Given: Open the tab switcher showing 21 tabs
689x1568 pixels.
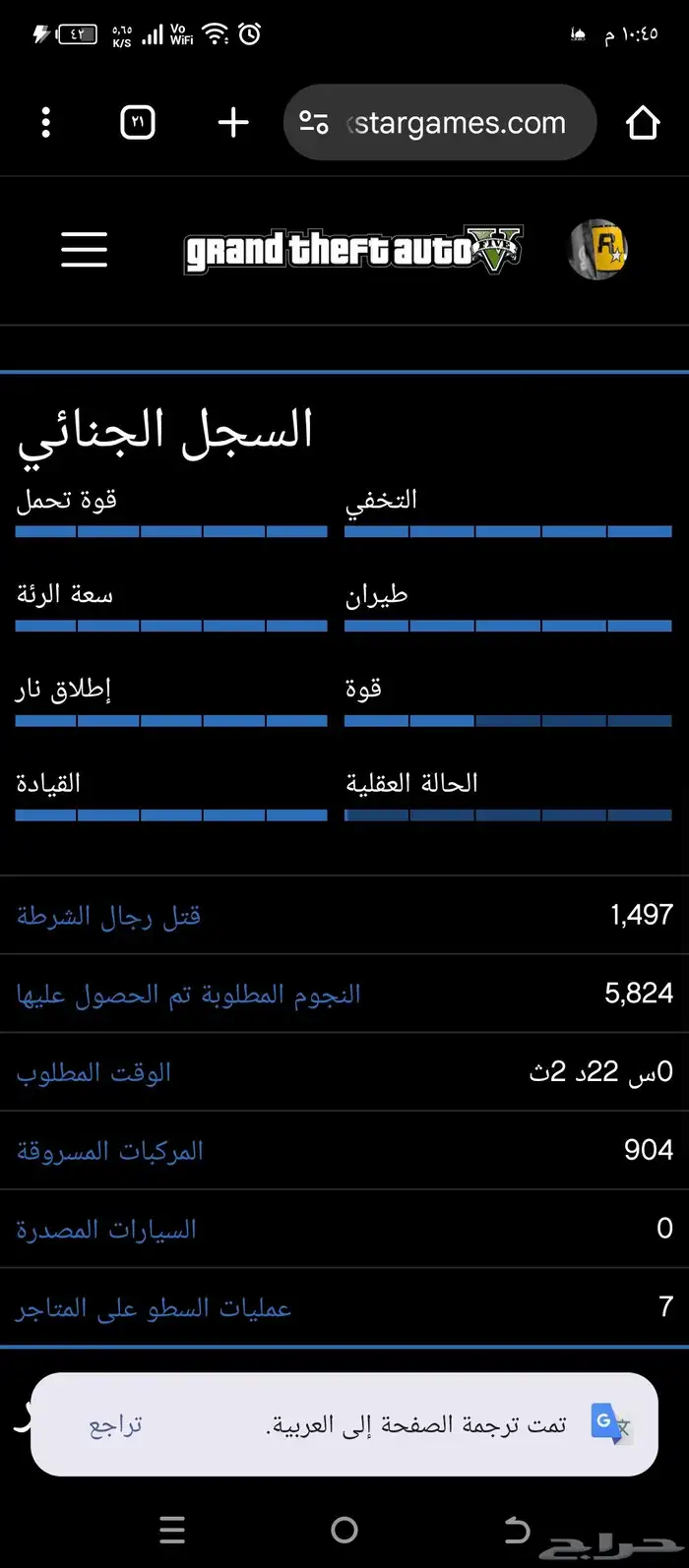Looking at the screenshot, I should pyautogui.click(x=138, y=123).
